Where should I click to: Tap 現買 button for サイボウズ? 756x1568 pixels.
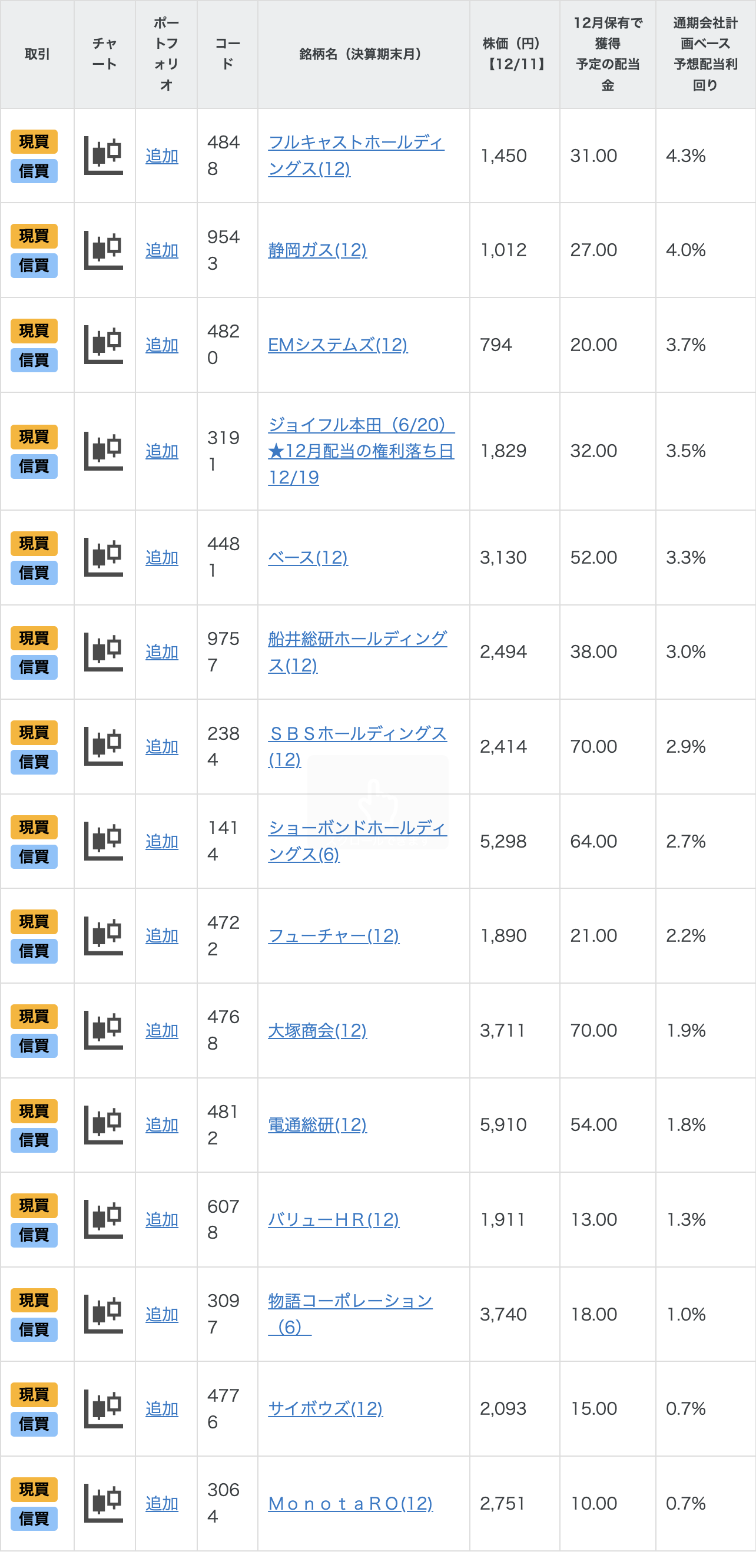pos(34,1394)
